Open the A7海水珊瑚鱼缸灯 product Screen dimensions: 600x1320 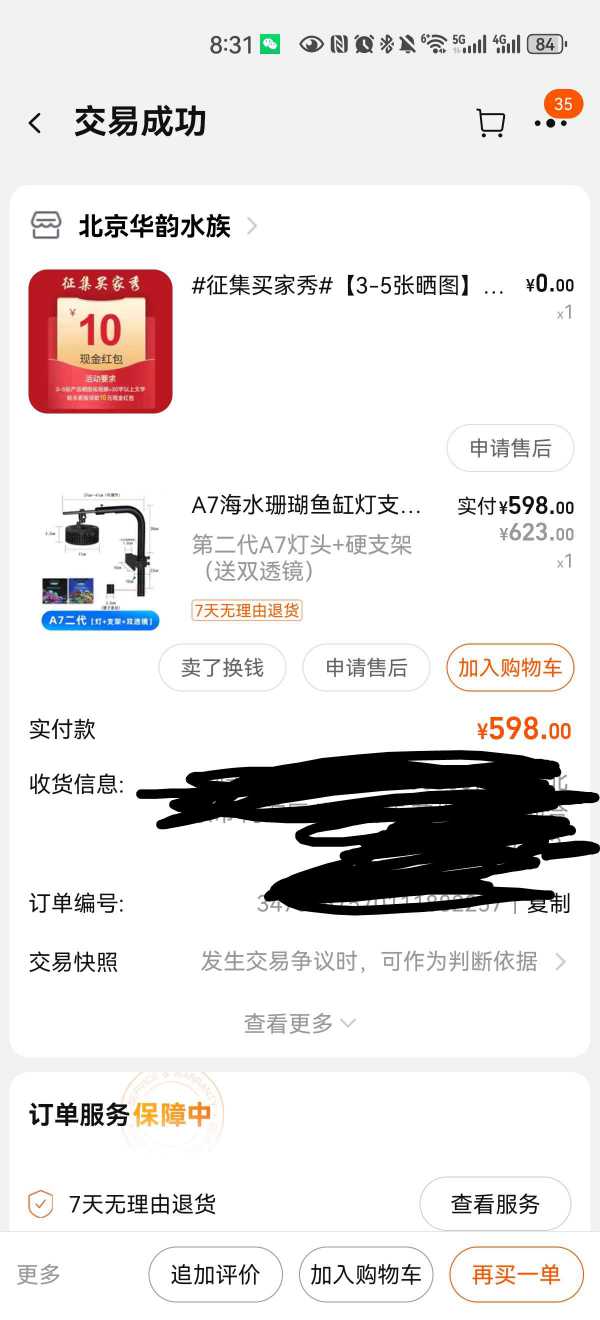[x=306, y=506]
